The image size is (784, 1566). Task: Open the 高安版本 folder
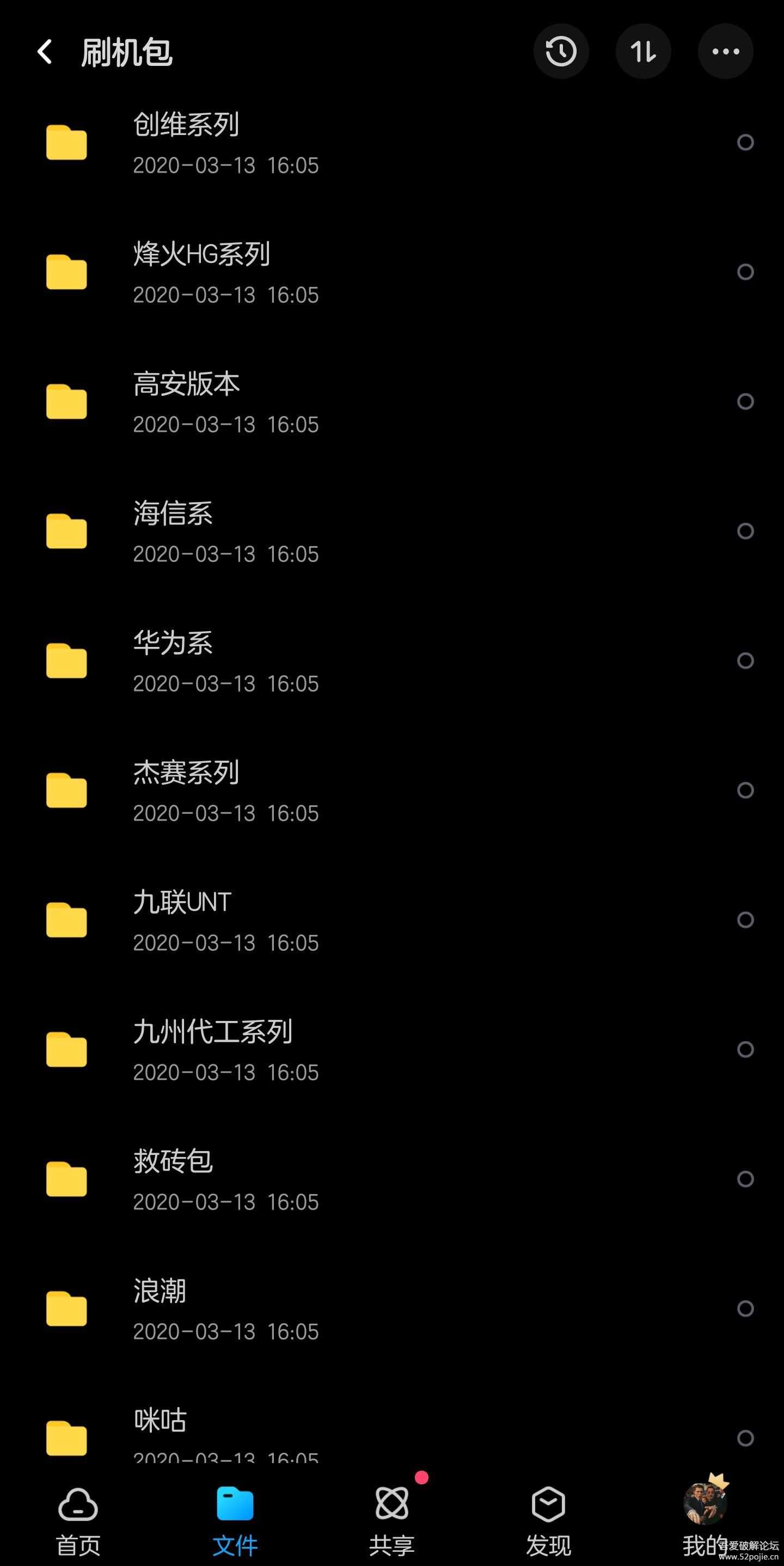coord(186,401)
